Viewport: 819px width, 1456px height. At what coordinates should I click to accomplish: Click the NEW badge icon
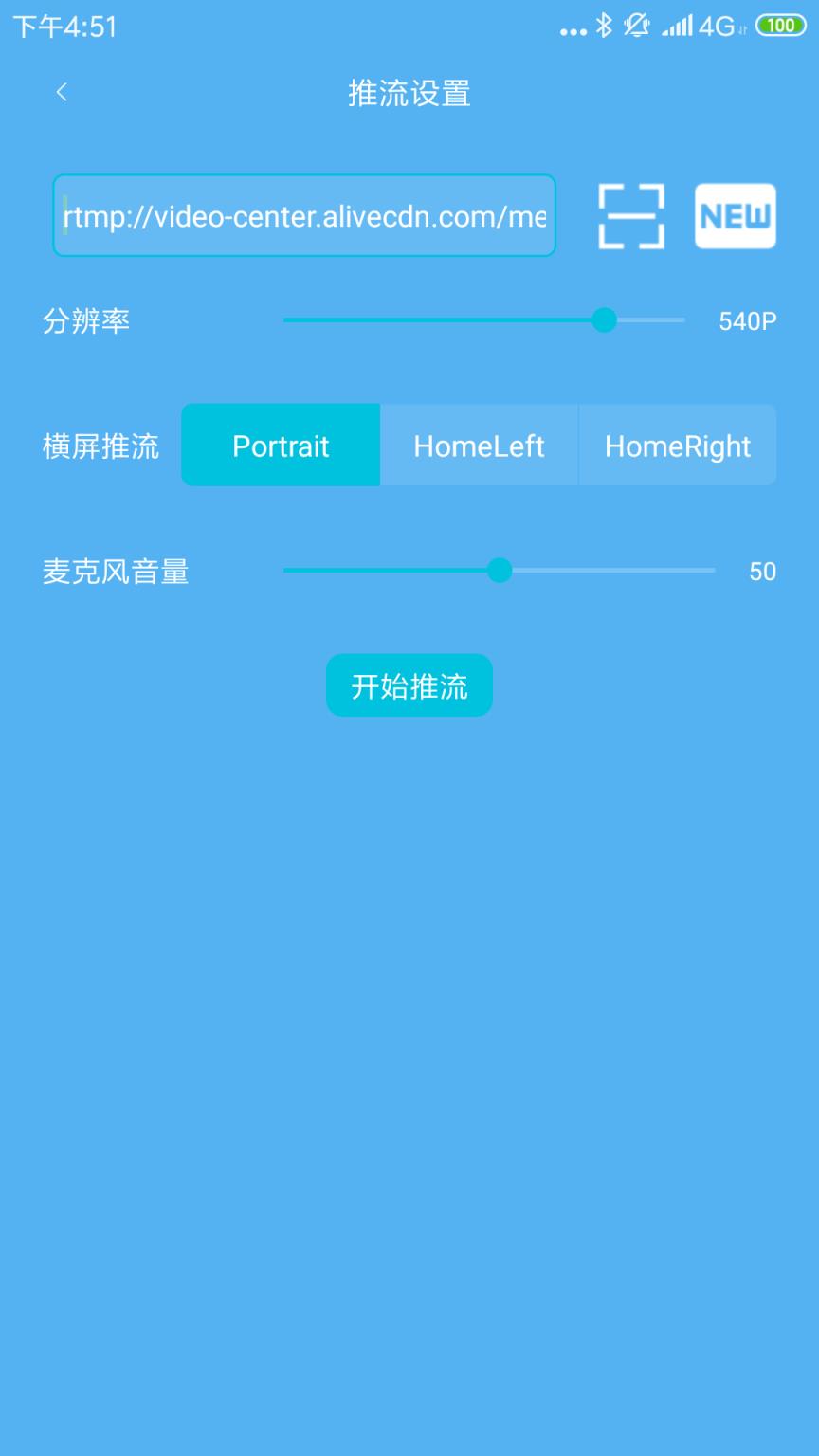pyautogui.click(x=736, y=216)
